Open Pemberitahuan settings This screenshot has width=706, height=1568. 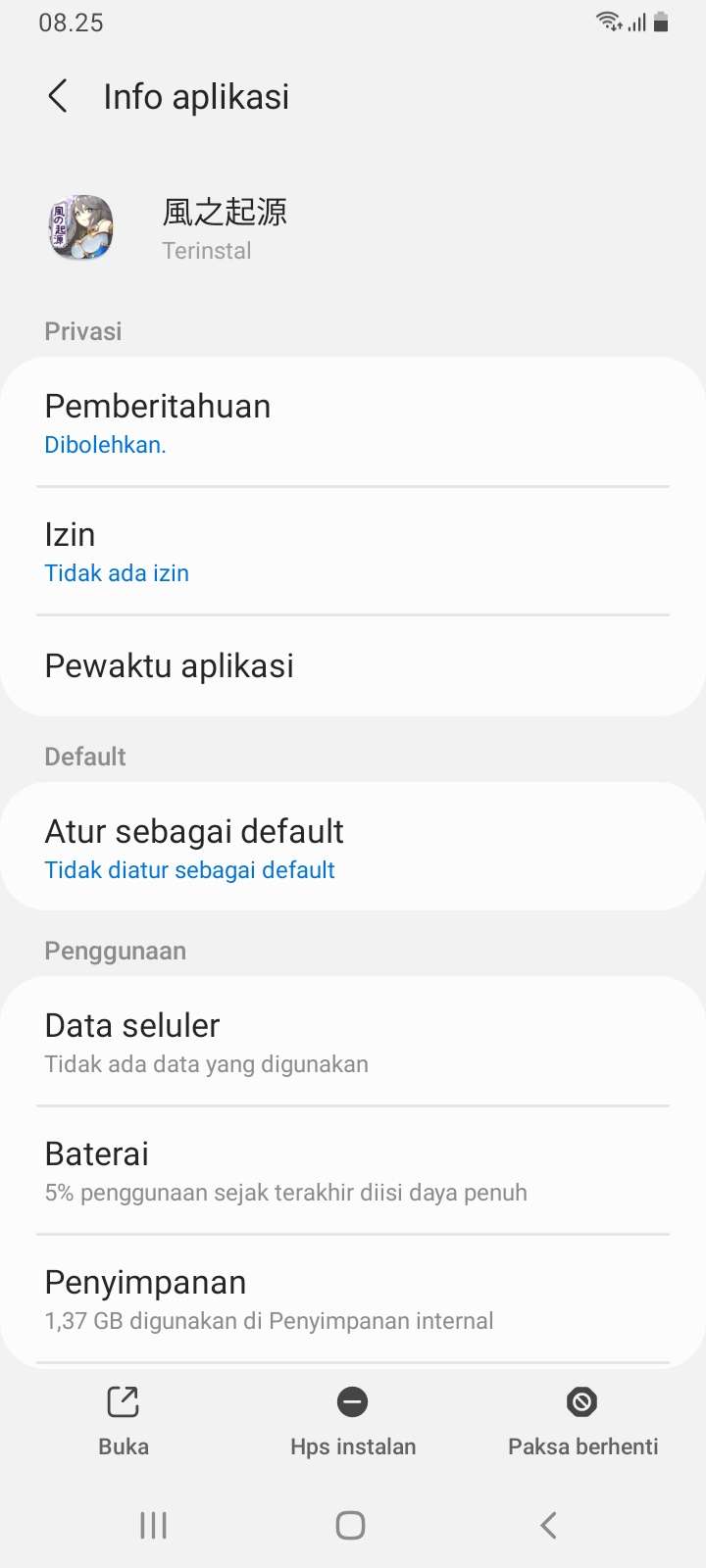353,422
